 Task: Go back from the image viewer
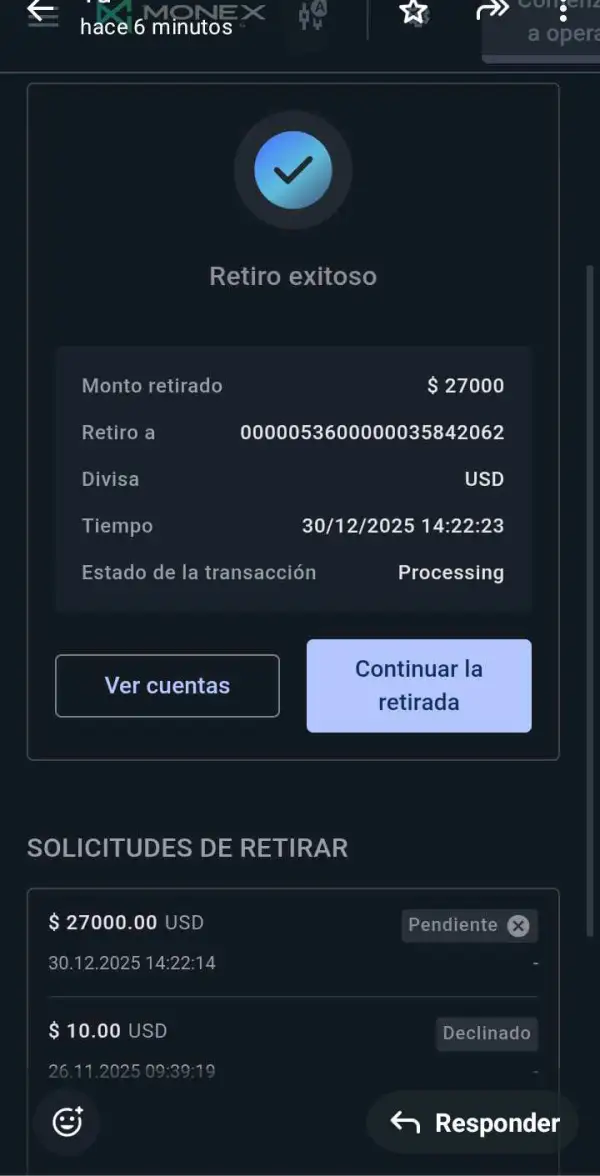[x=40, y=11]
